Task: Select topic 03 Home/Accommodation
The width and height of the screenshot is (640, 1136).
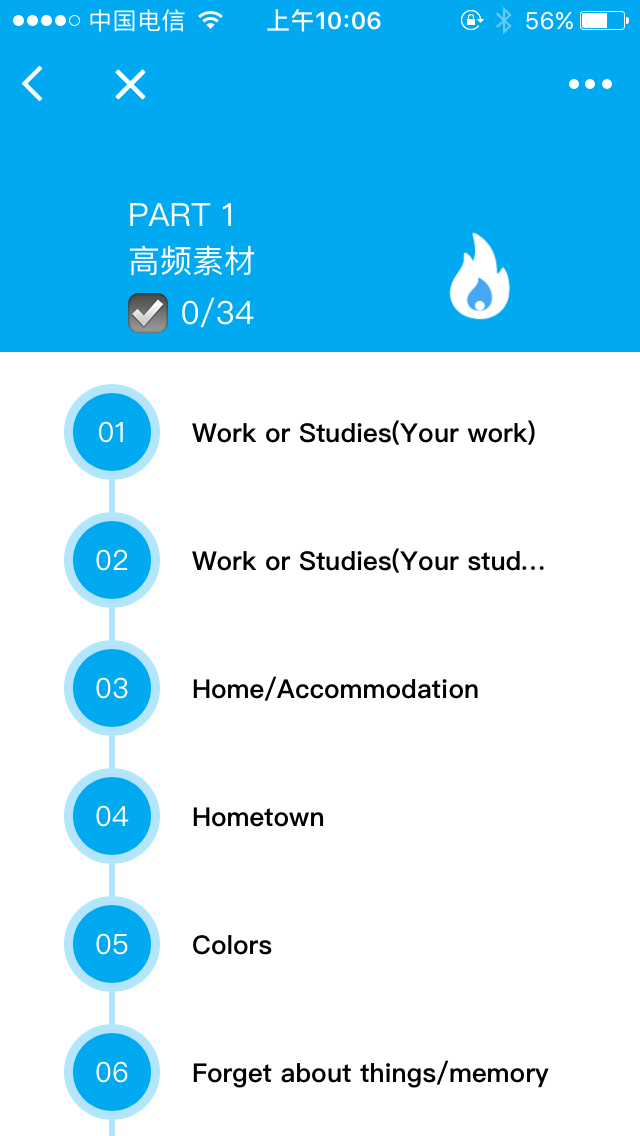Action: pos(335,689)
